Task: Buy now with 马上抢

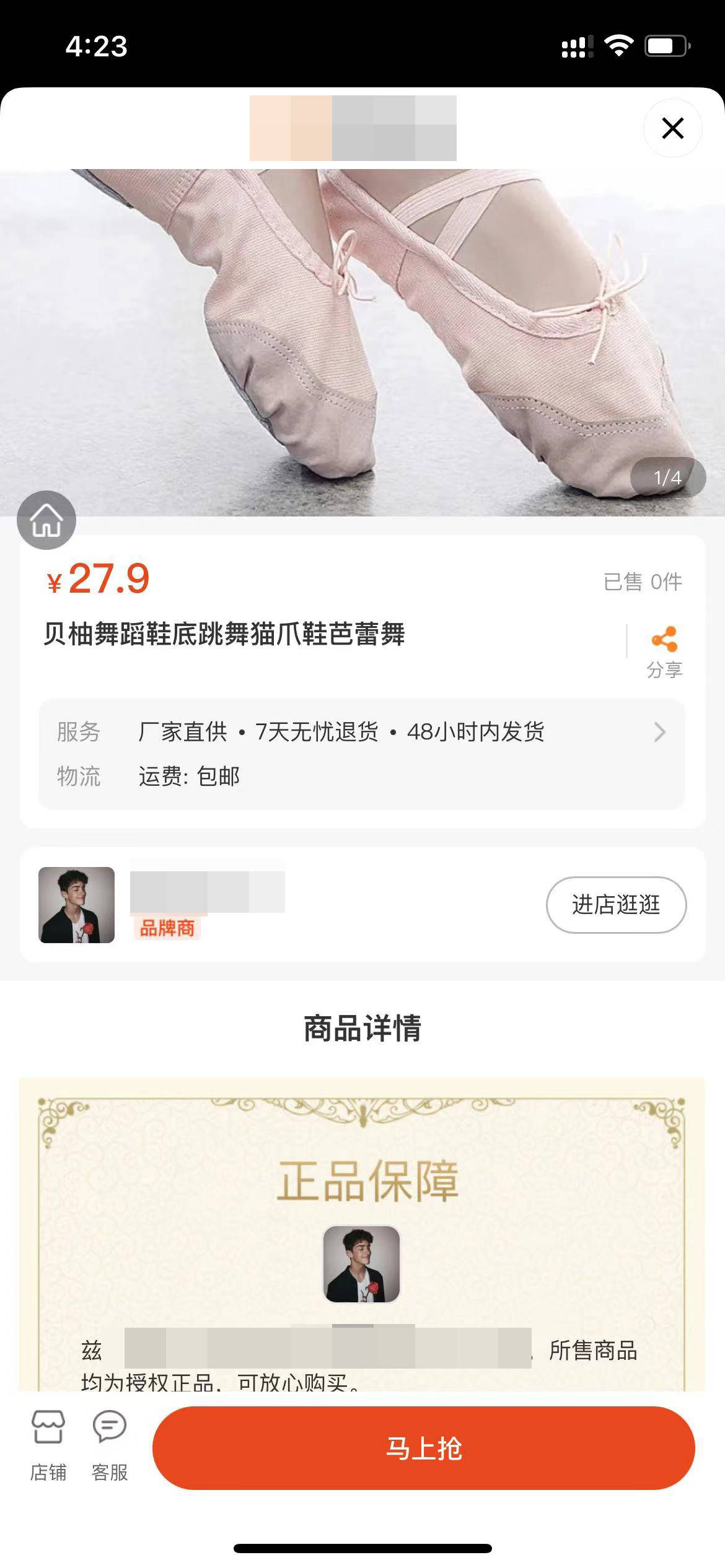Action: [x=424, y=1448]
